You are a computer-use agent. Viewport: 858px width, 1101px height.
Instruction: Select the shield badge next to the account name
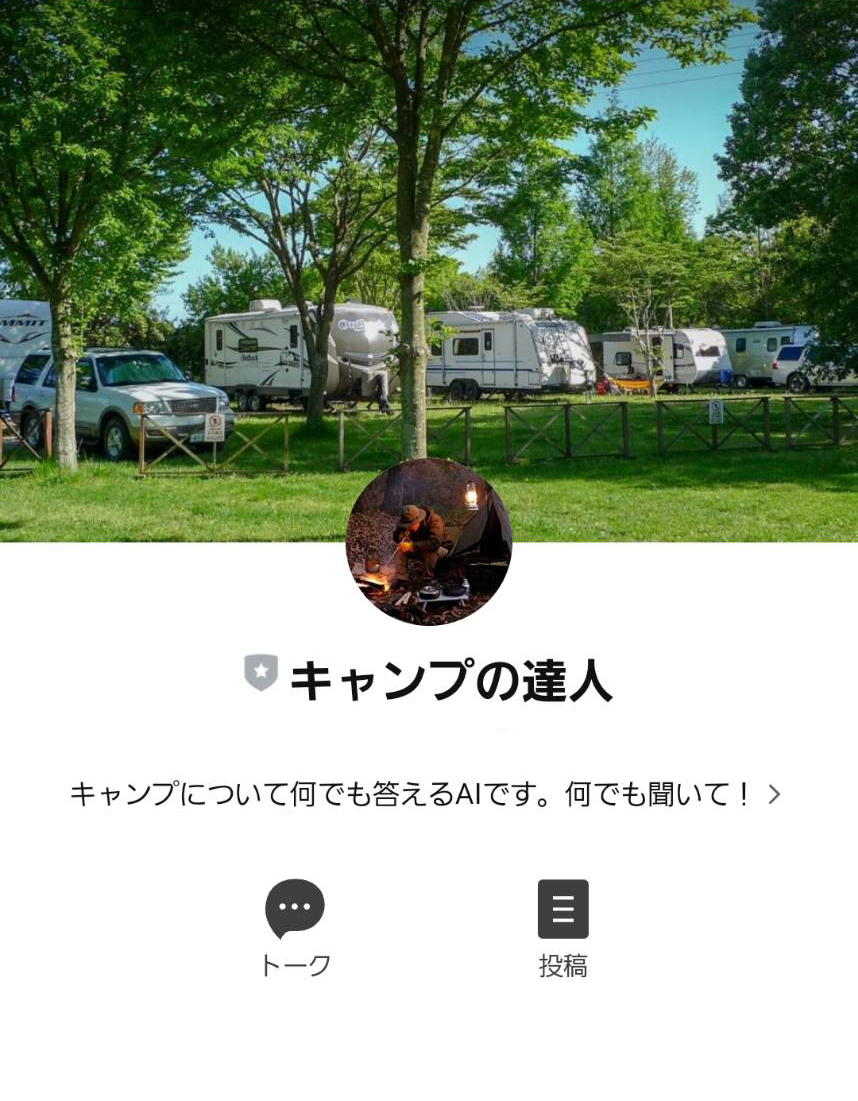click(x=260, y=674)
